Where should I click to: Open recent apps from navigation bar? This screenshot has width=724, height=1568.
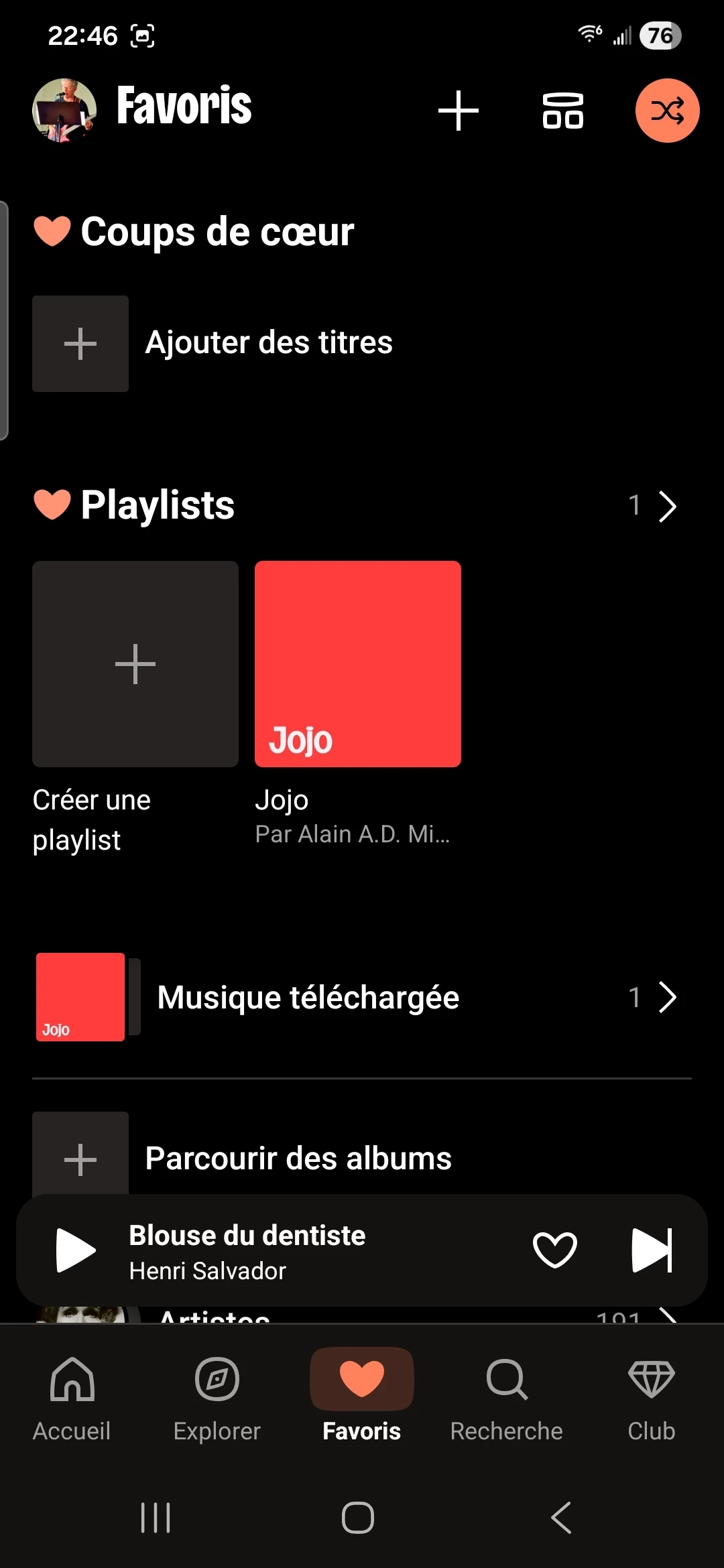(x=156, y=1518)
